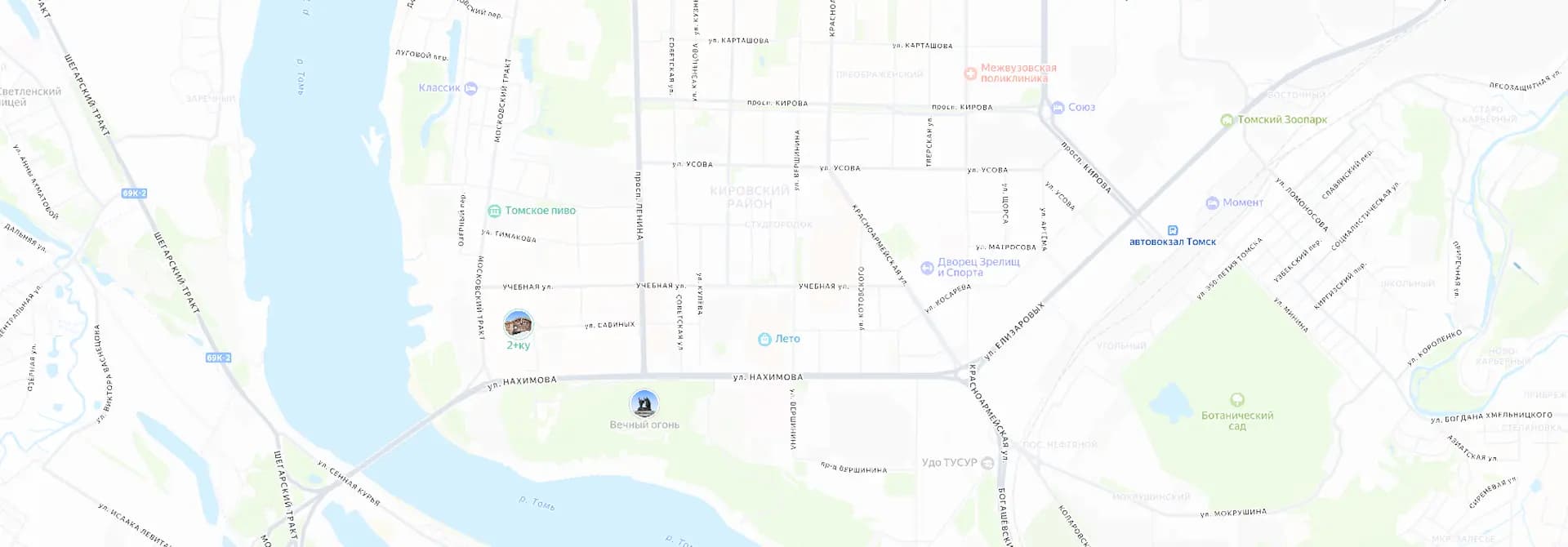Select the Момент place marker
The image size is (1568, 547).
[x=1213, y=203]
